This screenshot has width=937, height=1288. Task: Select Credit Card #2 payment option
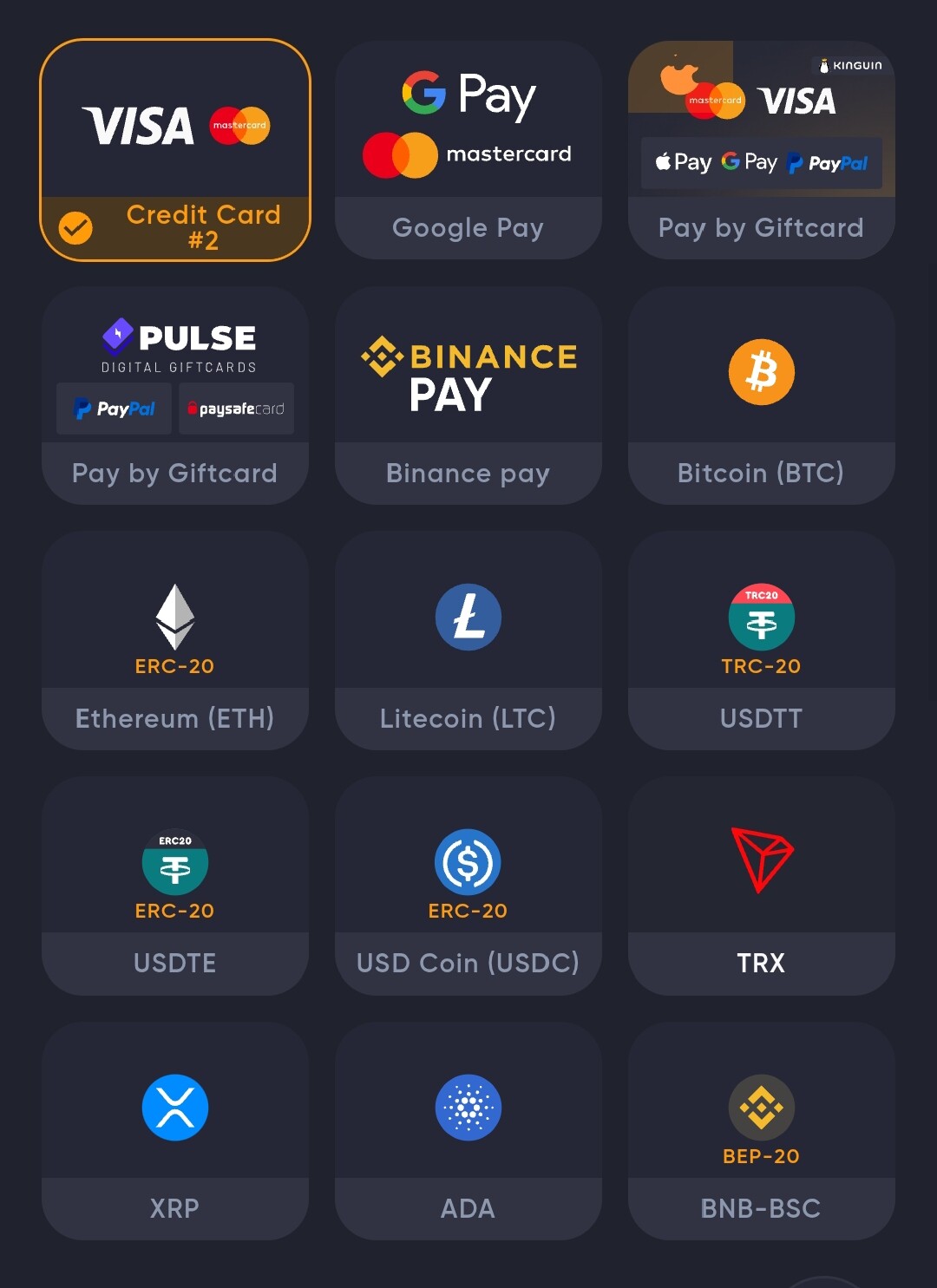pos(174,150)
